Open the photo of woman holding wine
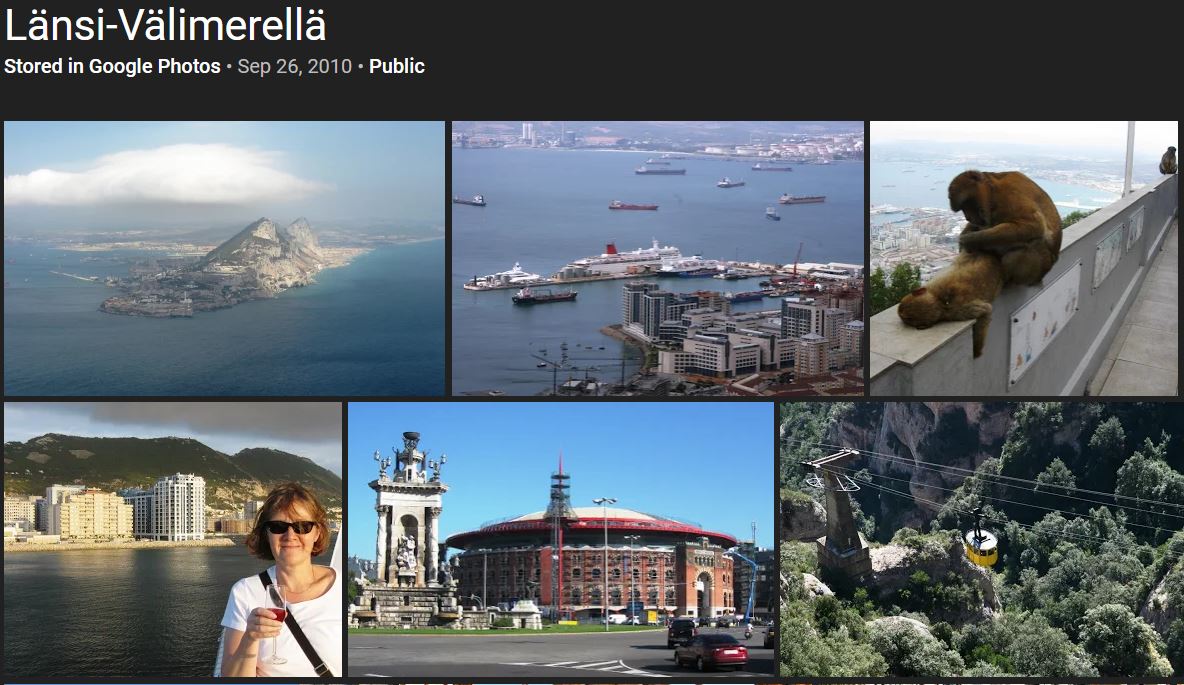 pyautogui.click(x=173, y=540)
